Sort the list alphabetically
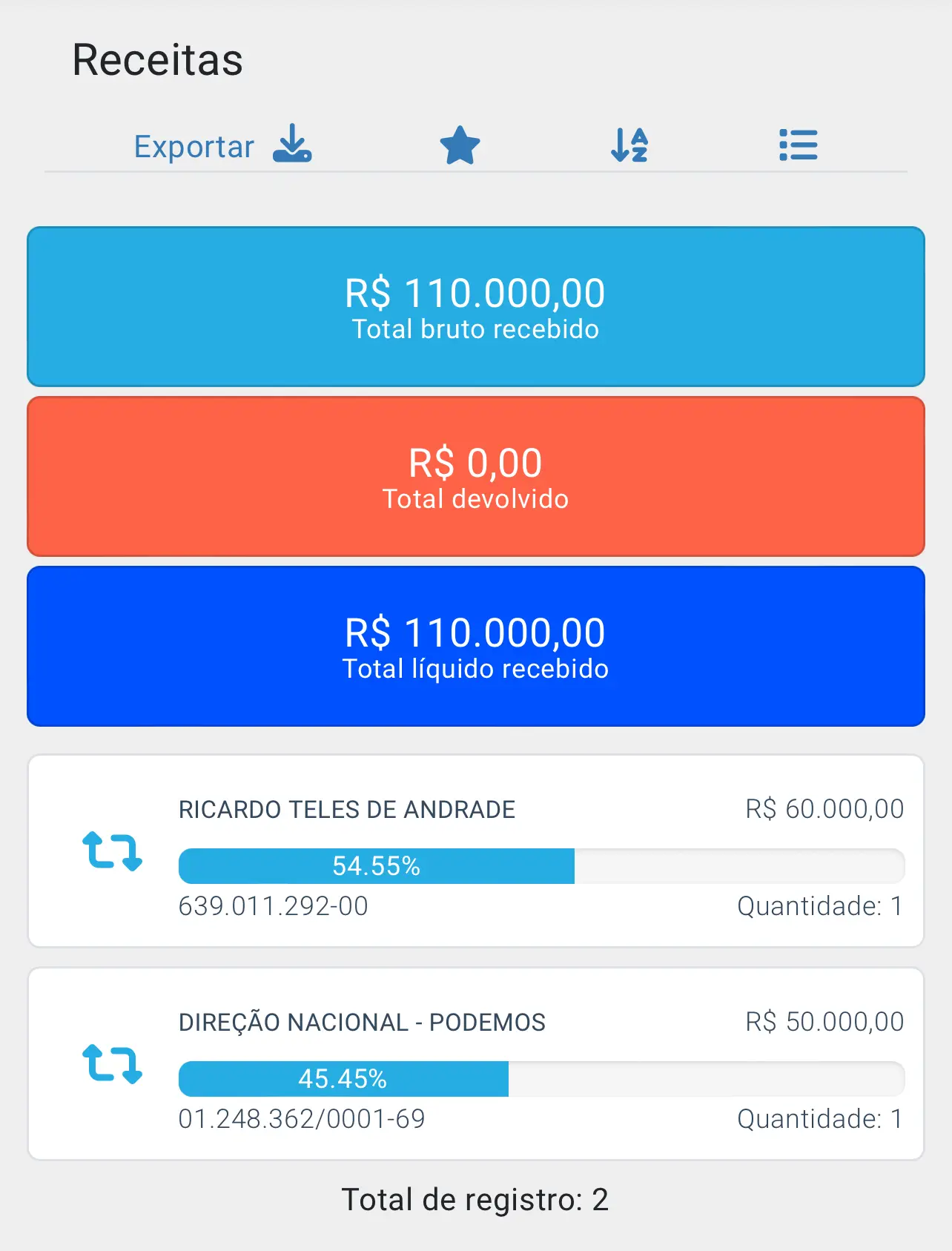Image resolution: width=952 pixels, height=1251 pixels. 629,145
